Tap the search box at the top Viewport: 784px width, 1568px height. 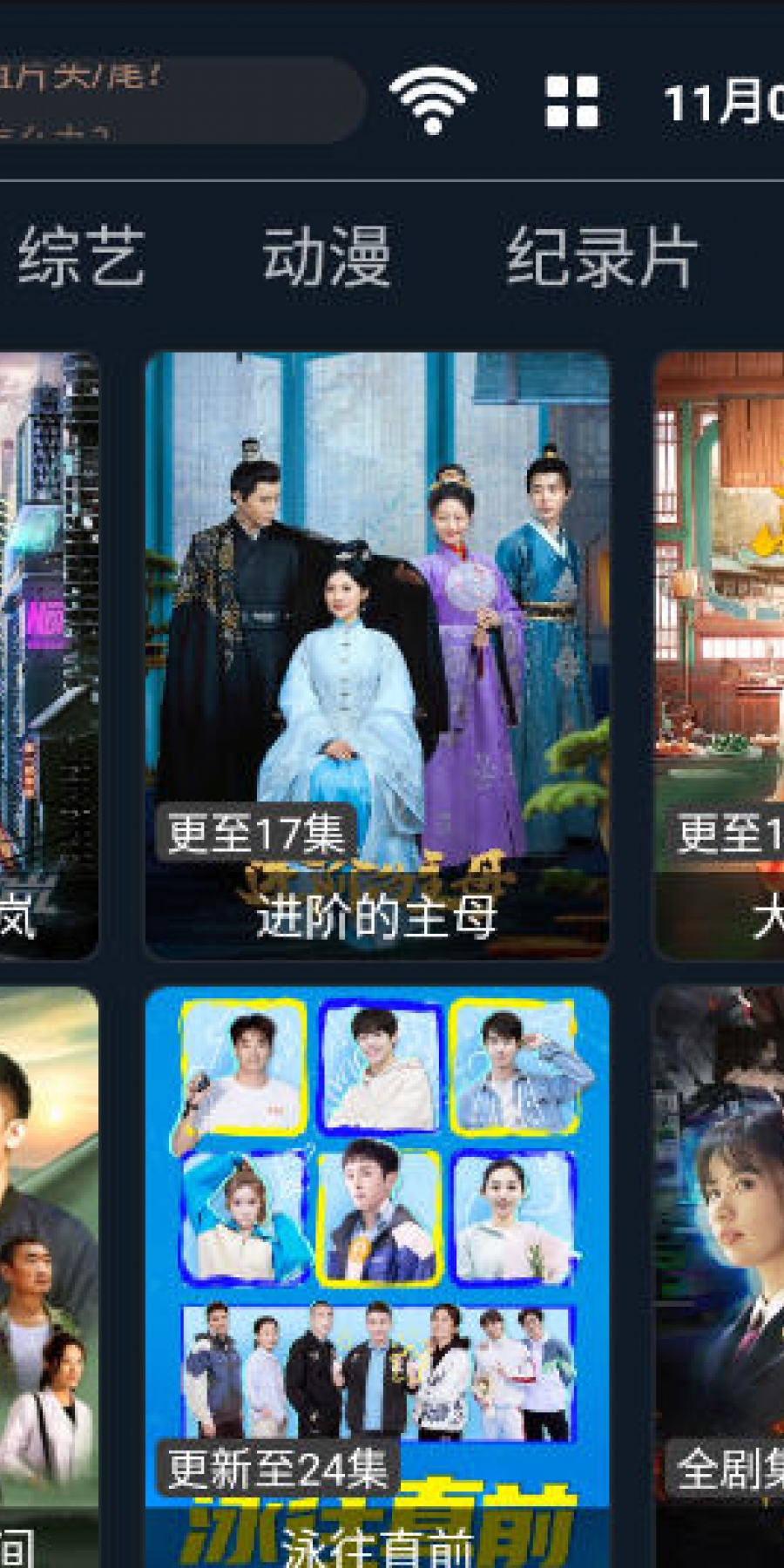[174, 100]
